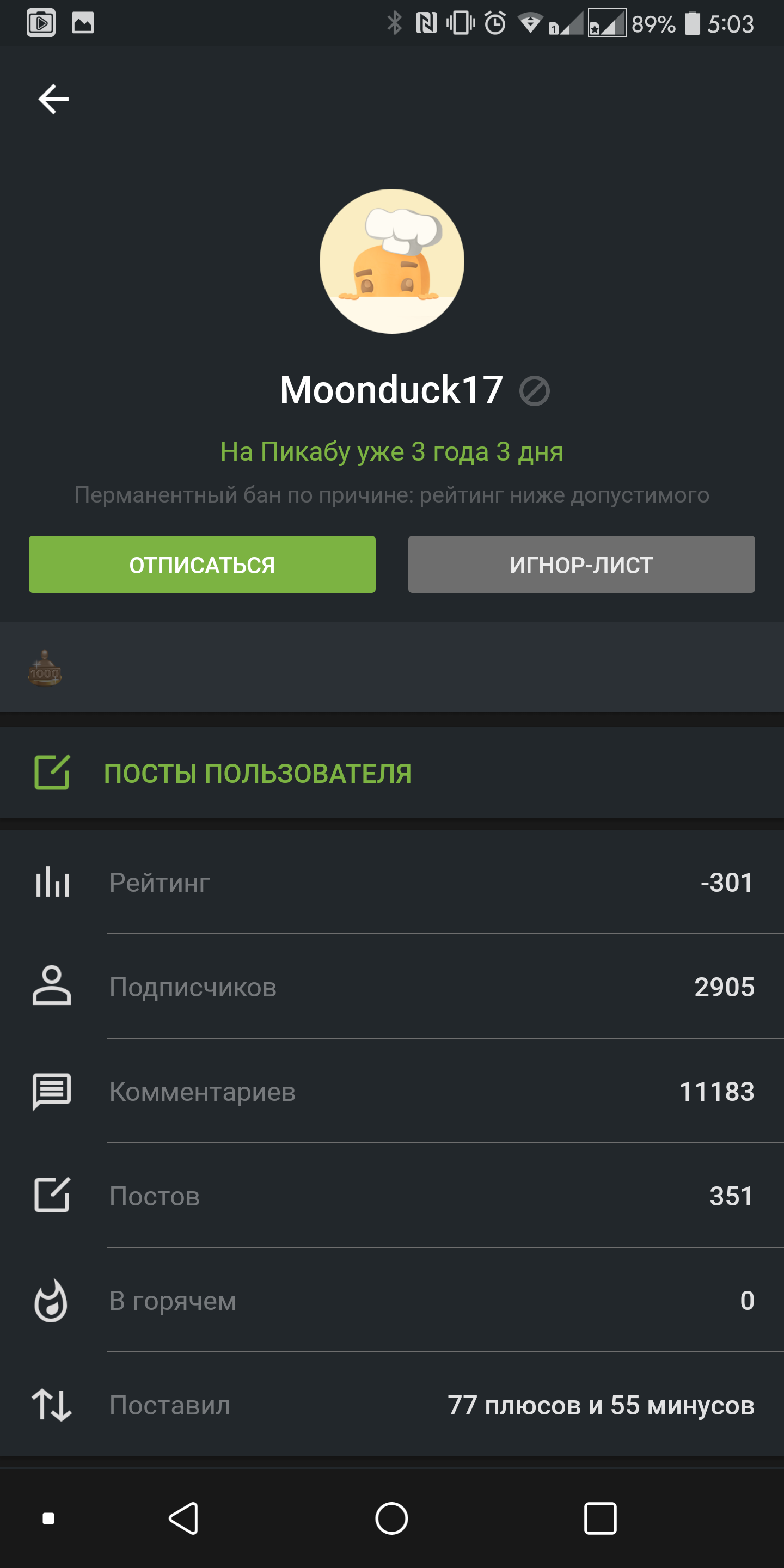Open ПОСТЫ ПОЛЬЗОВАТЕЛЯ user posts

click(257, 773)
